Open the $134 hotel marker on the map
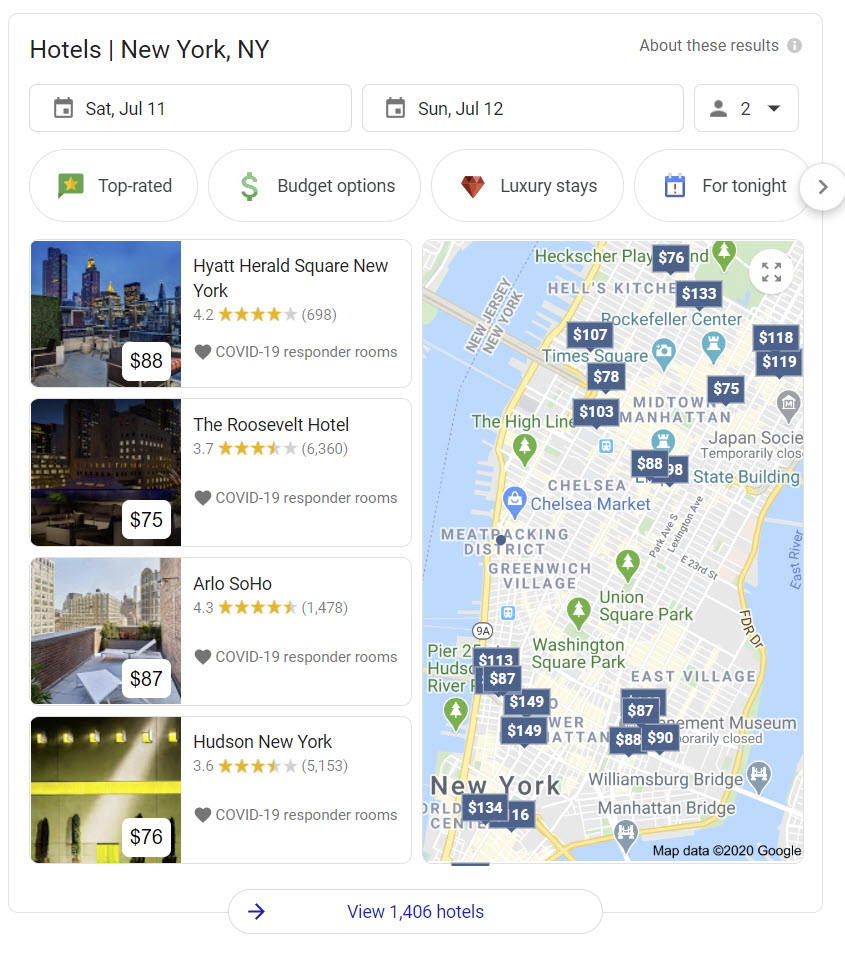This screenshot has height=955, width=845. [485, 808]
